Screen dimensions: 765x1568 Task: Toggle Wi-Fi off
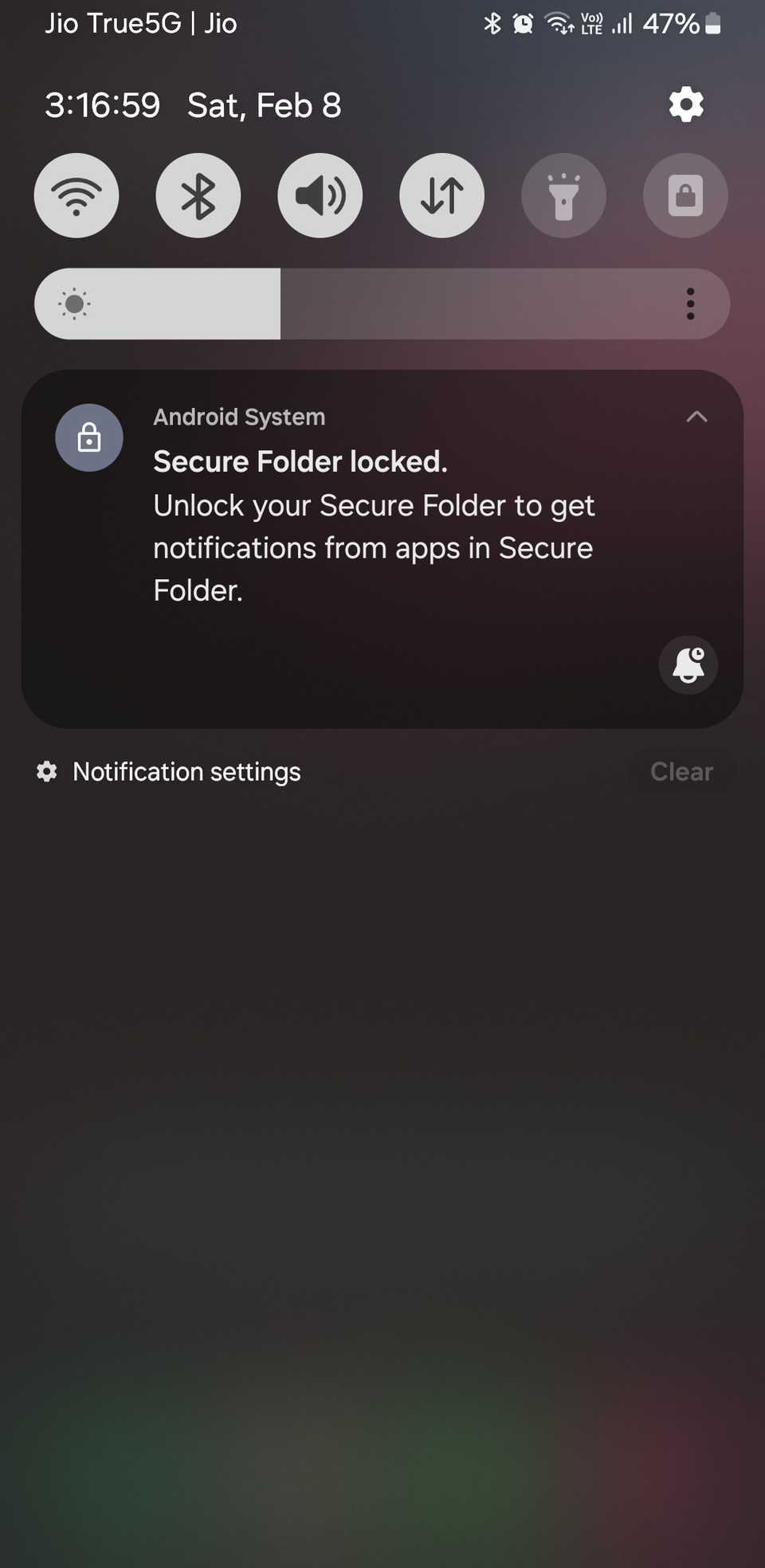pos(76,195)
